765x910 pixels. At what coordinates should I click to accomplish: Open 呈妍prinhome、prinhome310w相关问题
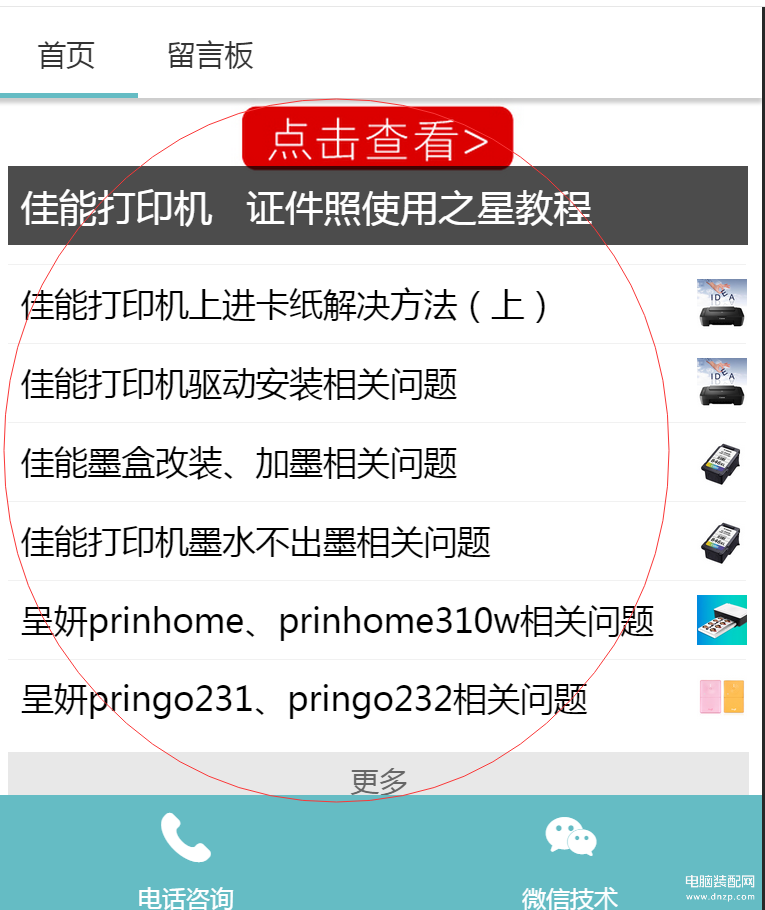337,621
